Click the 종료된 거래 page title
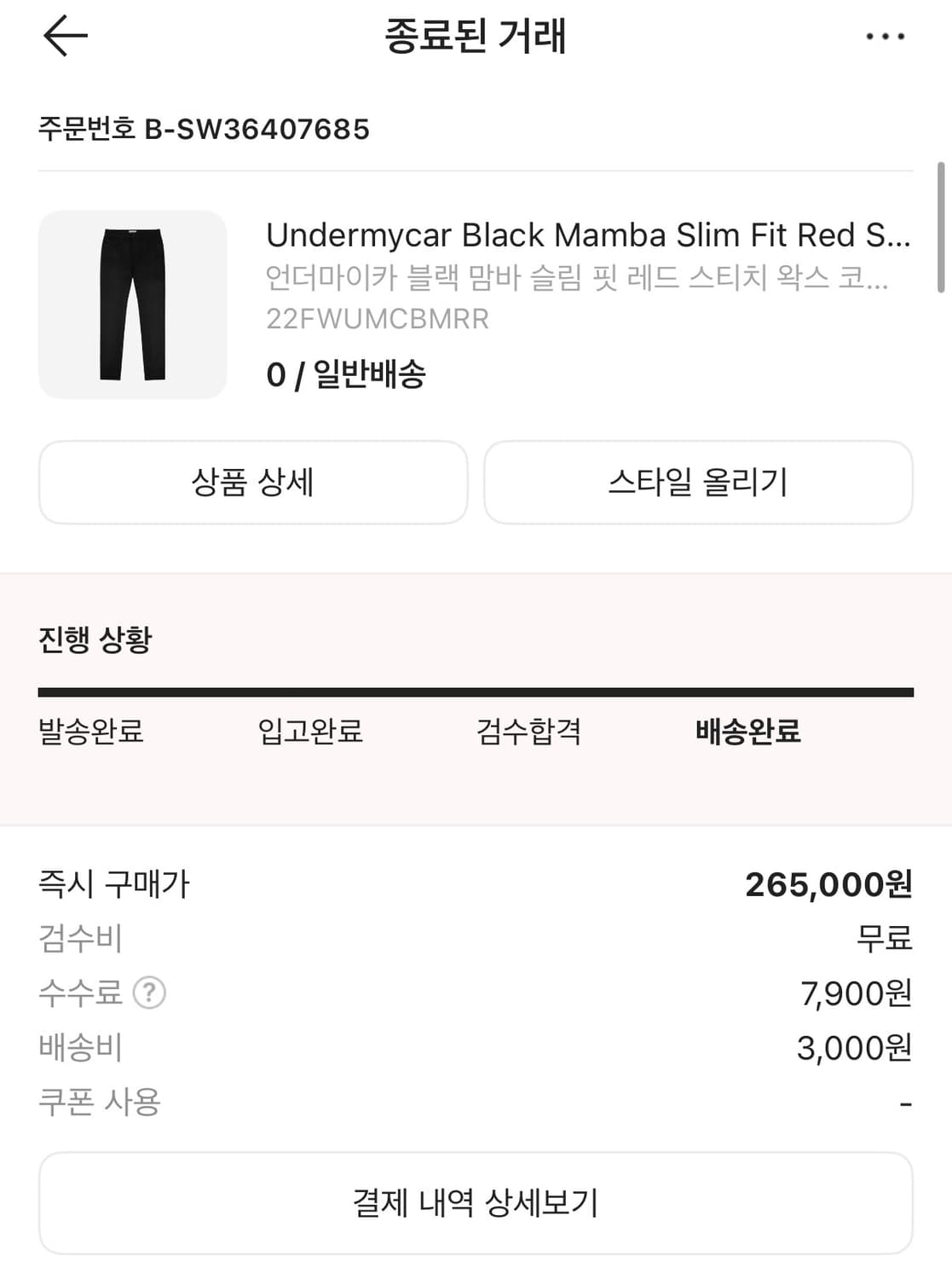The width and height of the screenshot is (952, 1279). (476, 36)
